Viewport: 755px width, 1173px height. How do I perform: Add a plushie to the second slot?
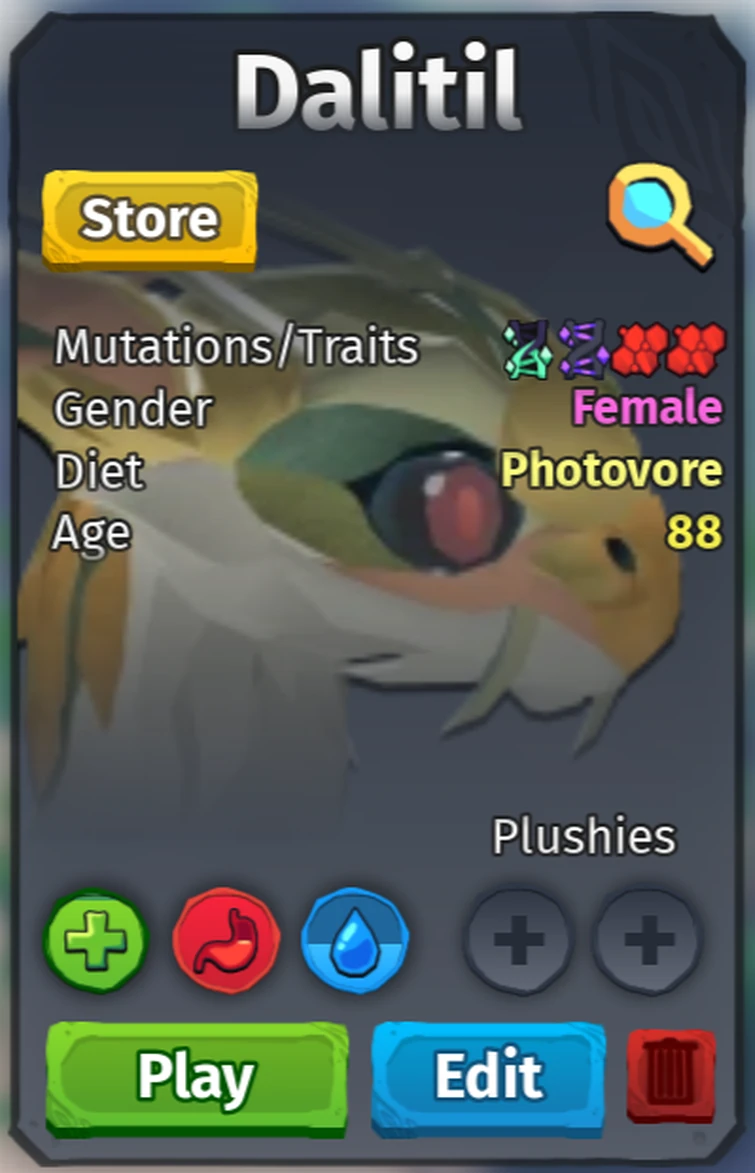[648, 941]
